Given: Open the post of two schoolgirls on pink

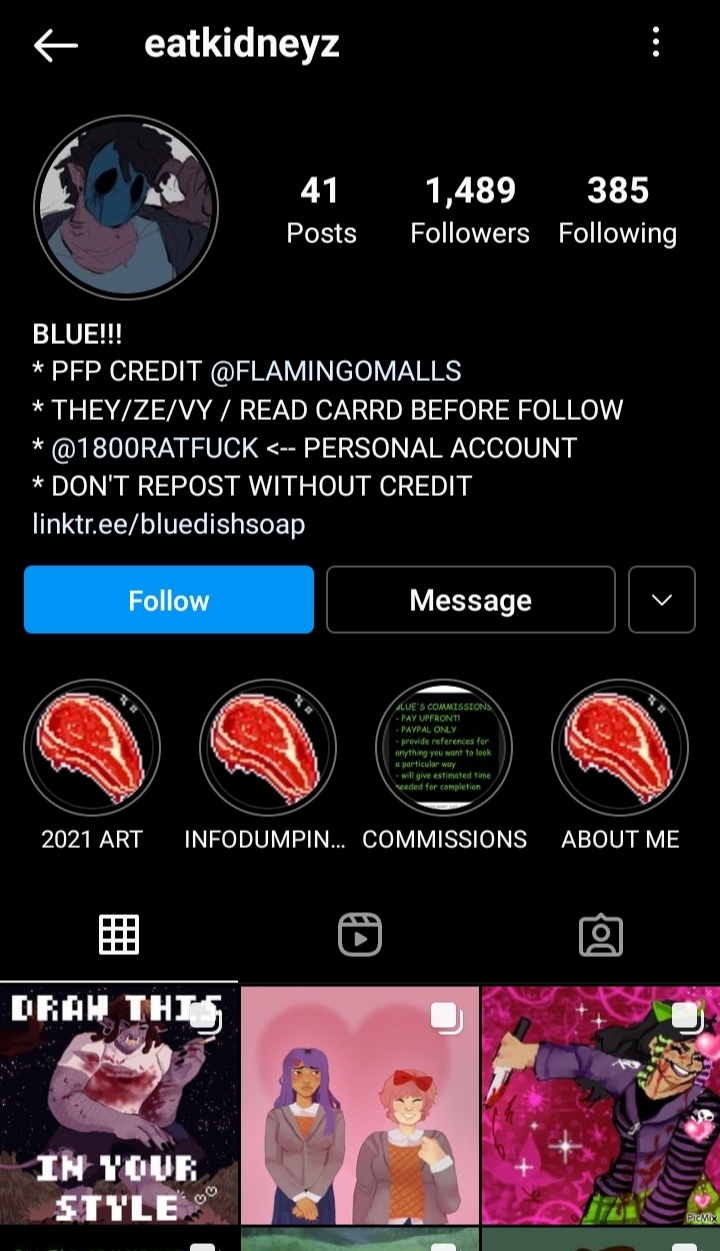Looking at the screenshot, I should tap(360, 1105).
